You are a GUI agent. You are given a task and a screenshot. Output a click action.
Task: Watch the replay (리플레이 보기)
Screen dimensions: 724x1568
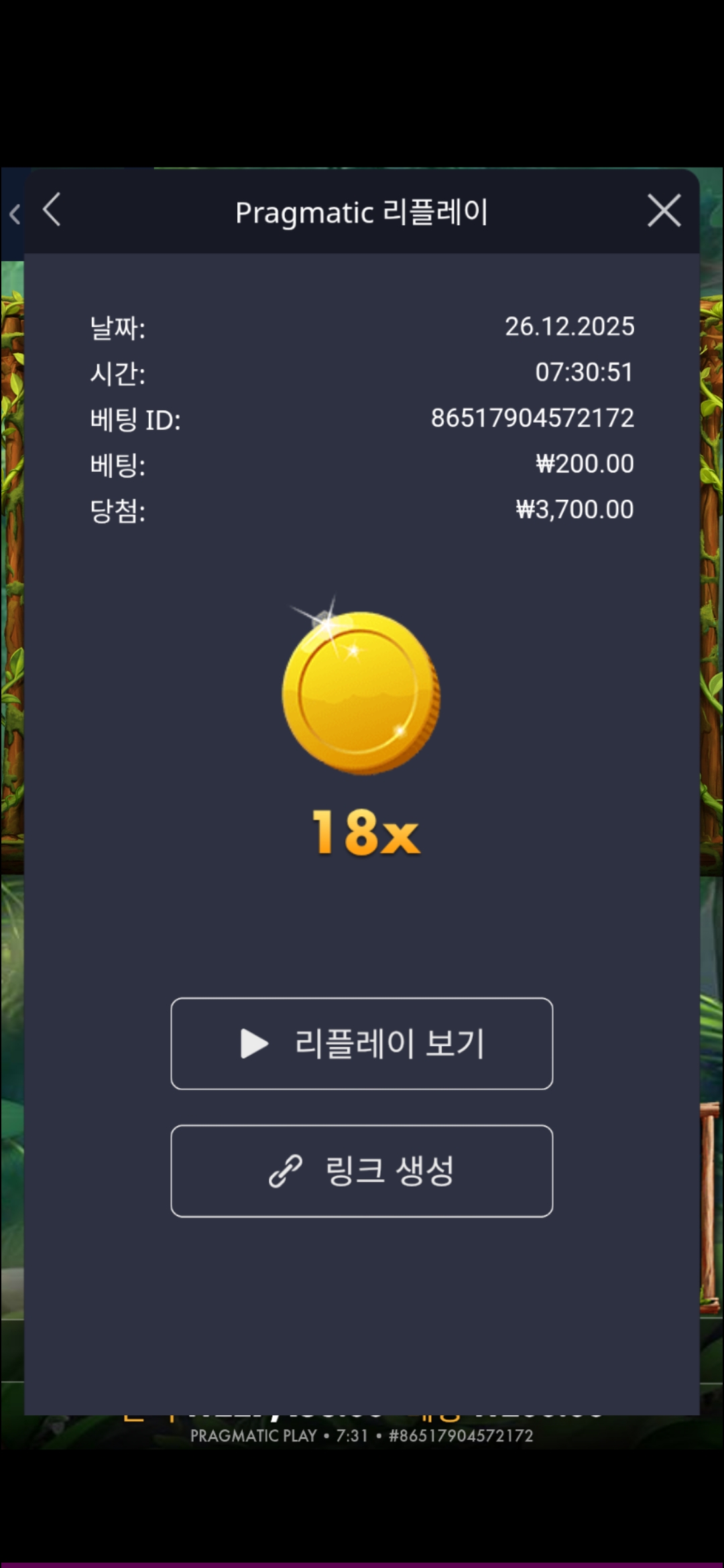tap(362, 1043)
